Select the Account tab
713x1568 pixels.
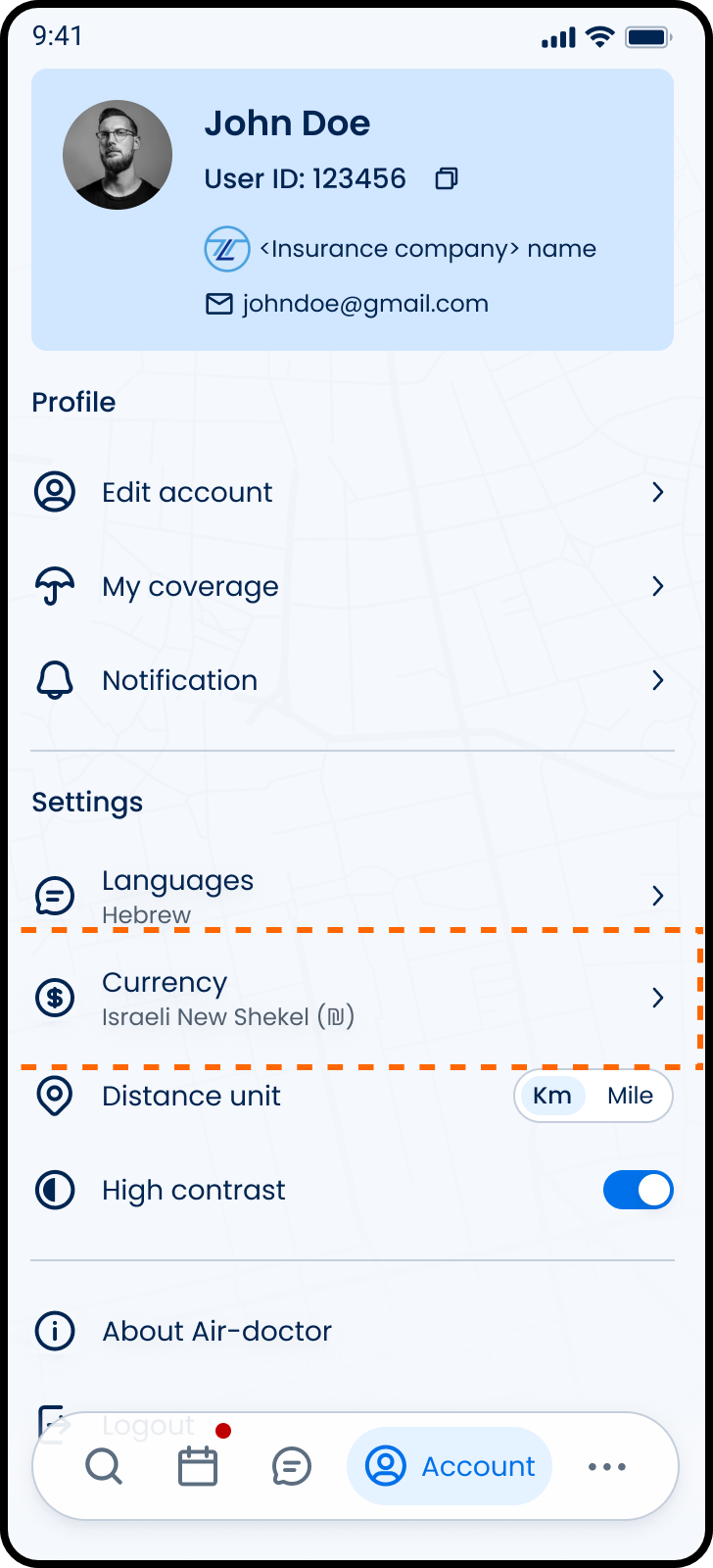450,1467
